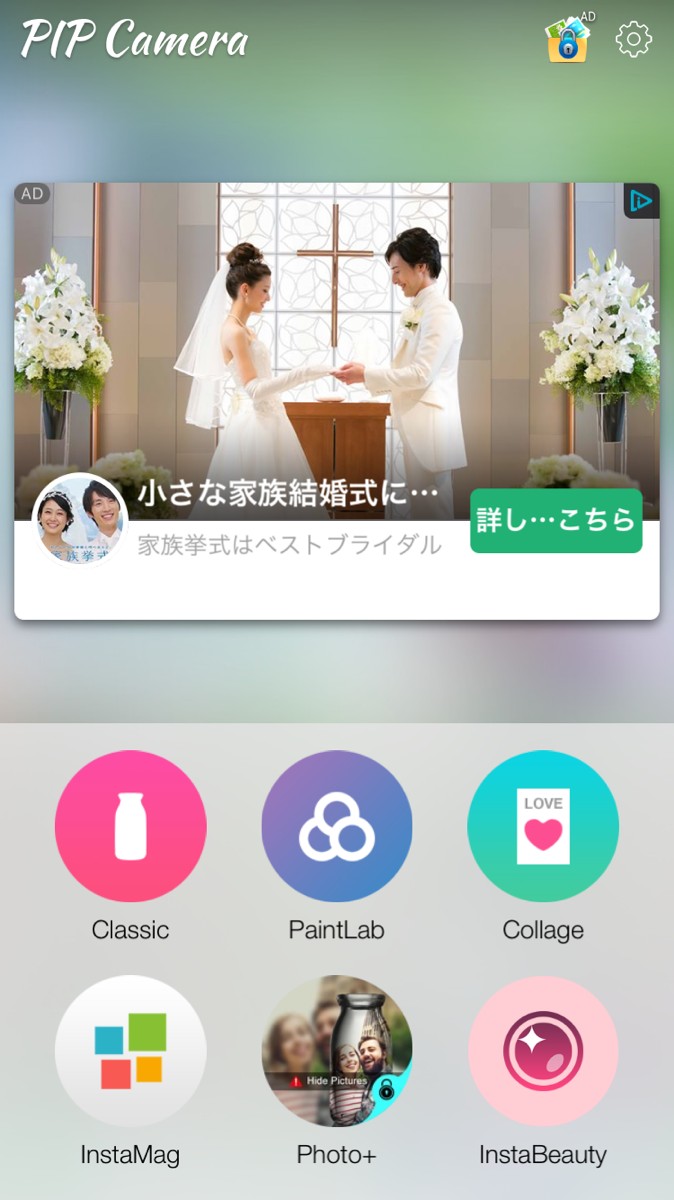Launch InstaBeauty

[x=543, y=1051]
